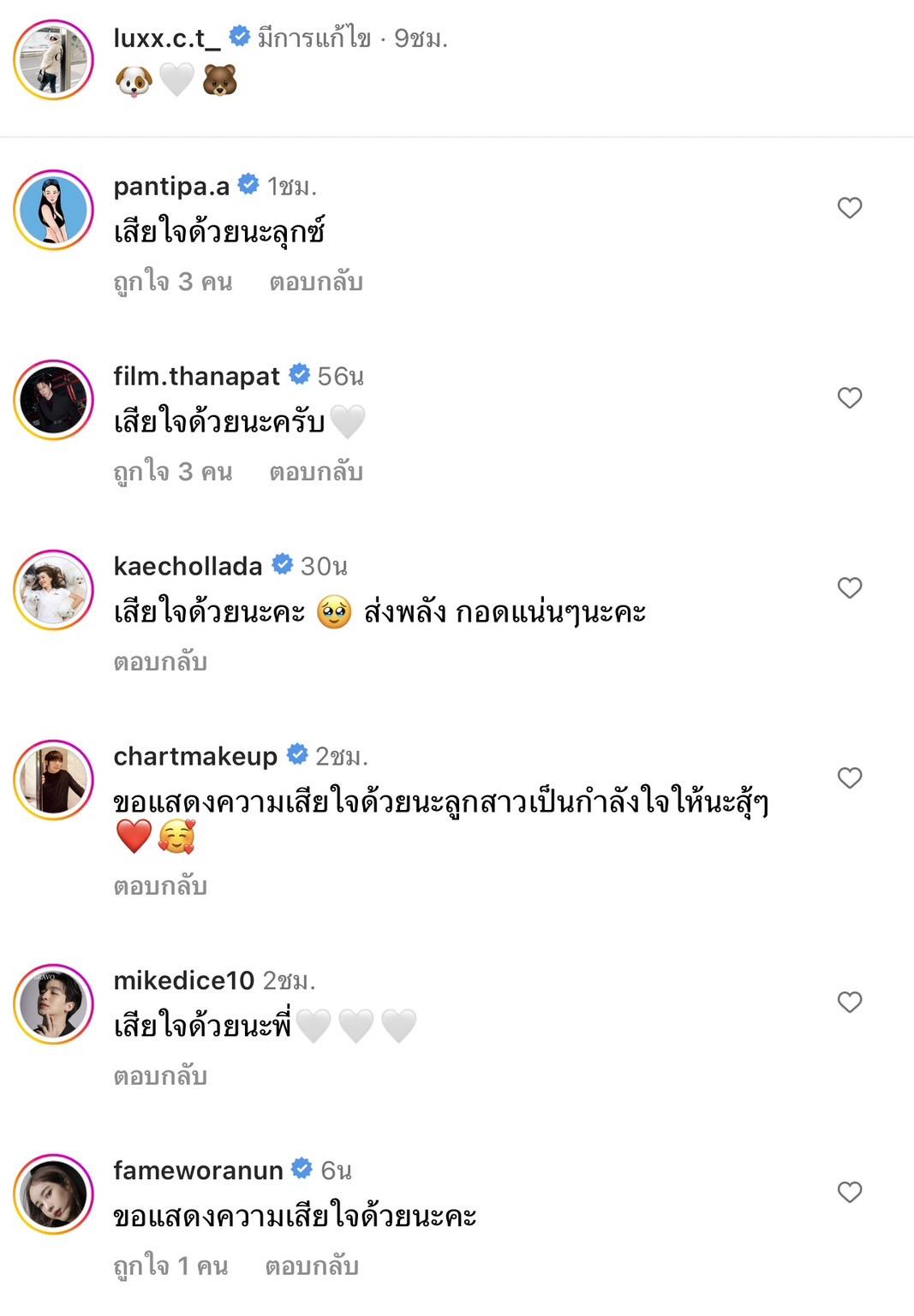This screenshot has height=1316, width=914.
Task: View likes on pantipa.a's comment
Action: [x=172, y=282]
